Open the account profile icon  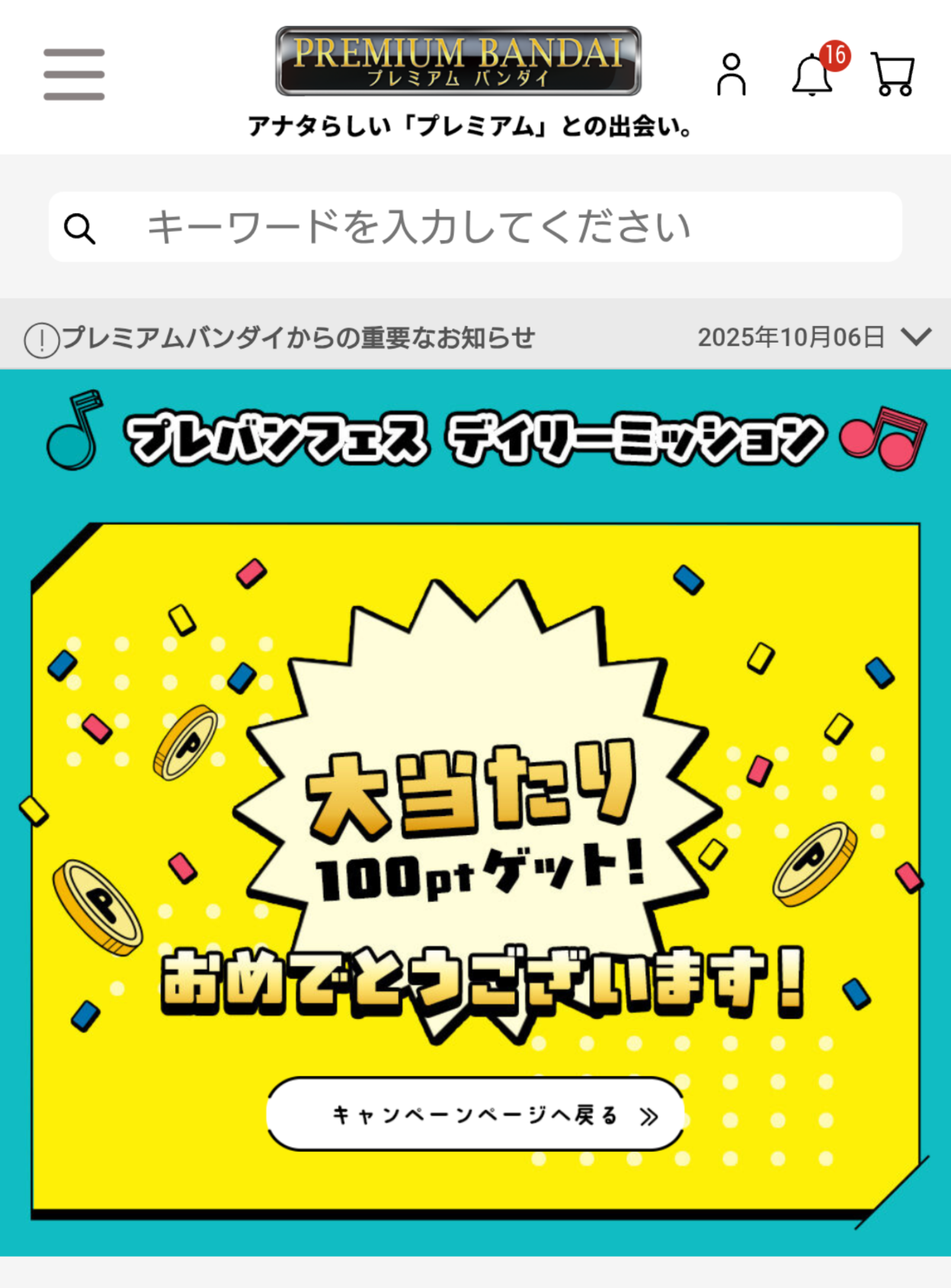[731, 74]
